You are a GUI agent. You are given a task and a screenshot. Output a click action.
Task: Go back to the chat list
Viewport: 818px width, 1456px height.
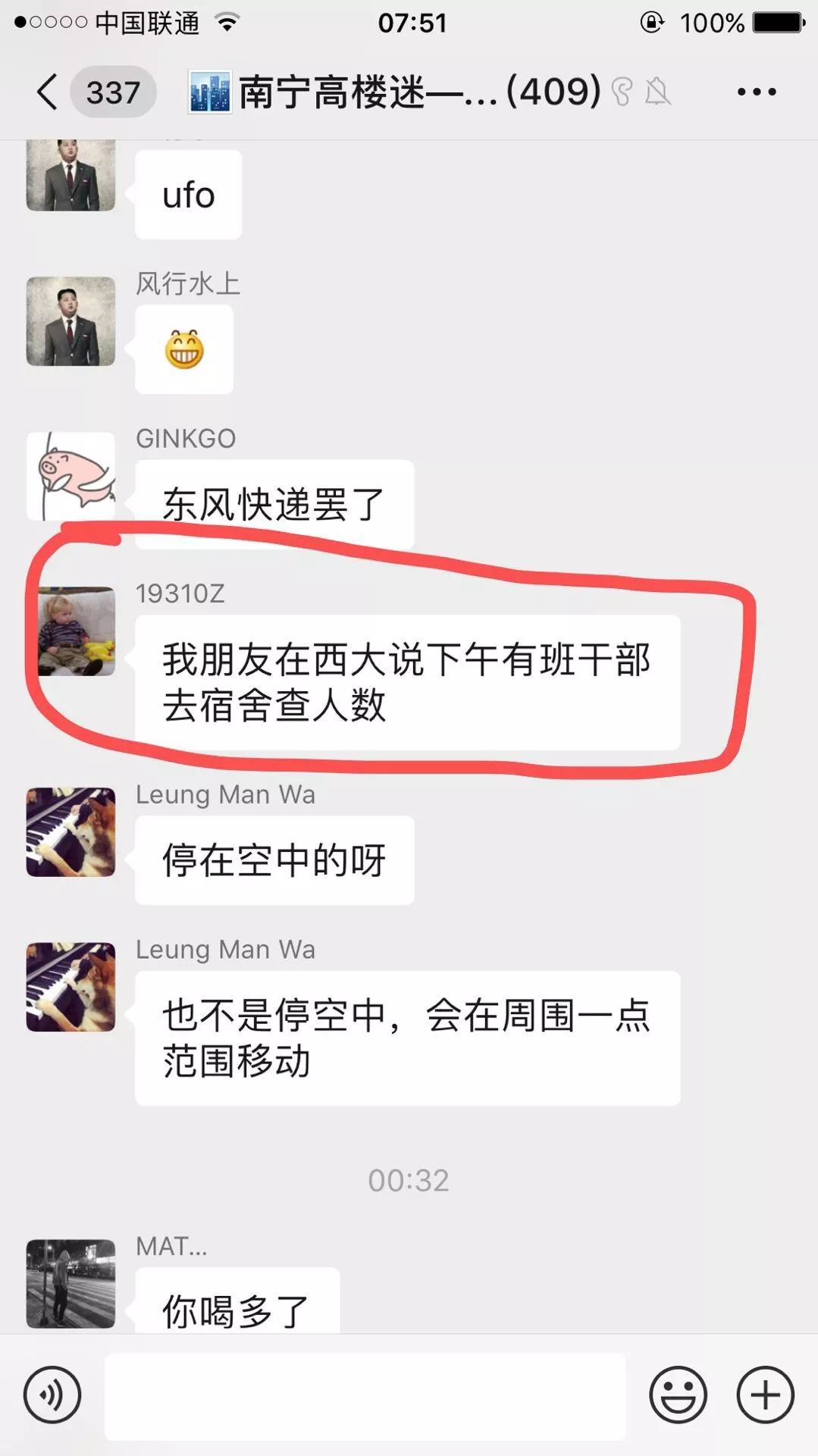point(47,92)
